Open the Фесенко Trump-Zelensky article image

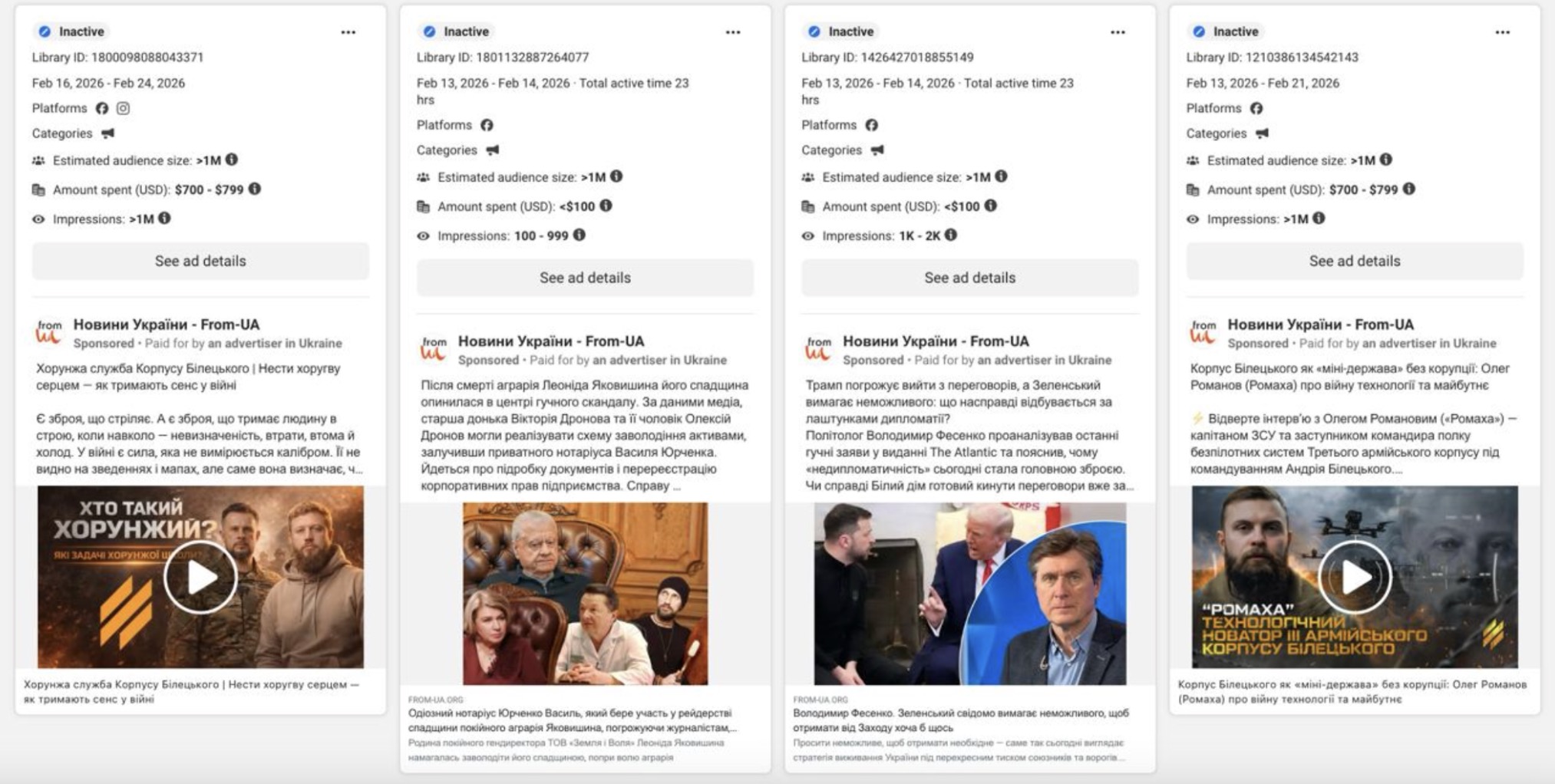(970, 594)
